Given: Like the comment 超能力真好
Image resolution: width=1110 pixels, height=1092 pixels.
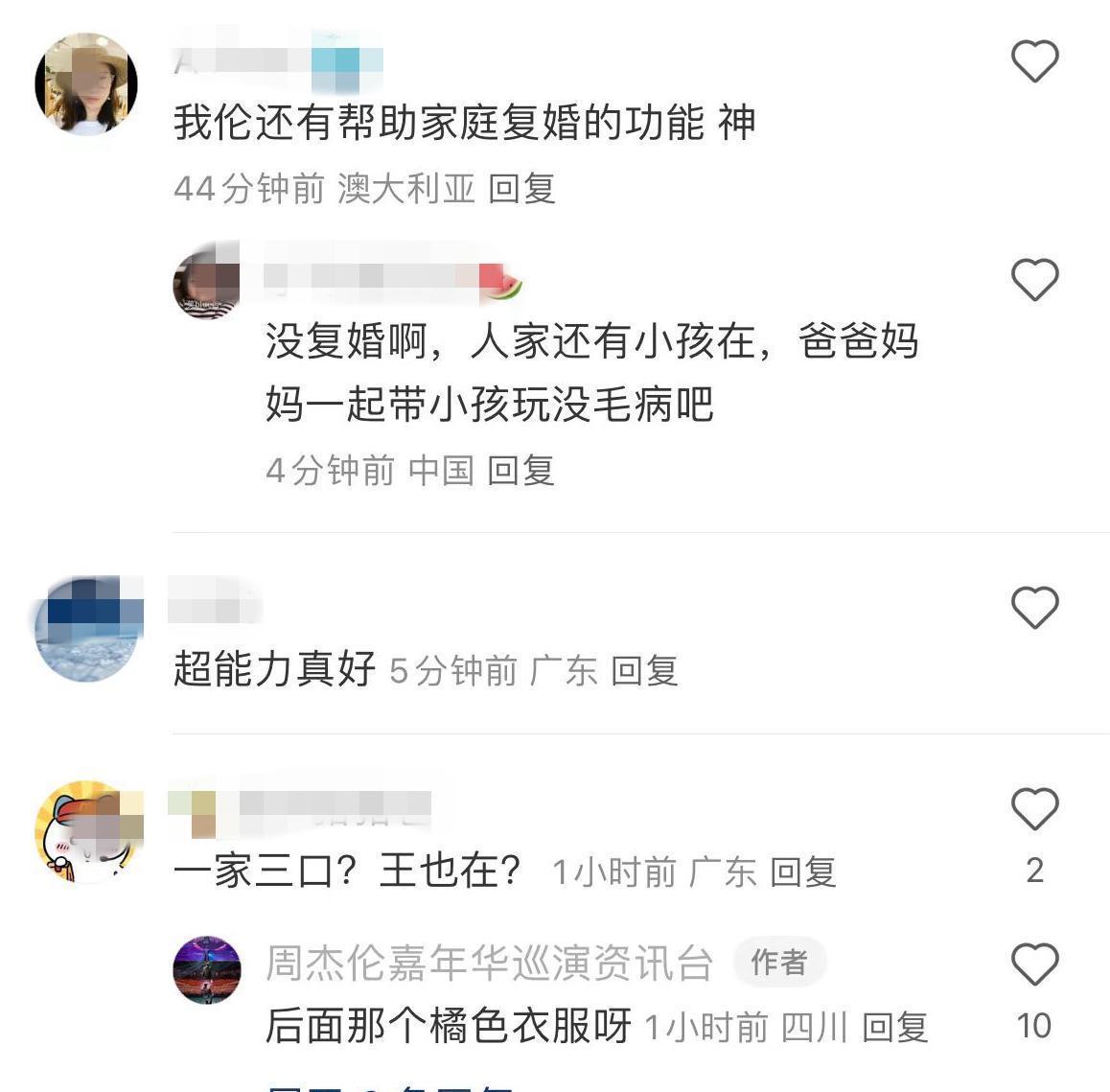Looking at the screenshot, I should pyautogui.click(x=1034, y=608).
